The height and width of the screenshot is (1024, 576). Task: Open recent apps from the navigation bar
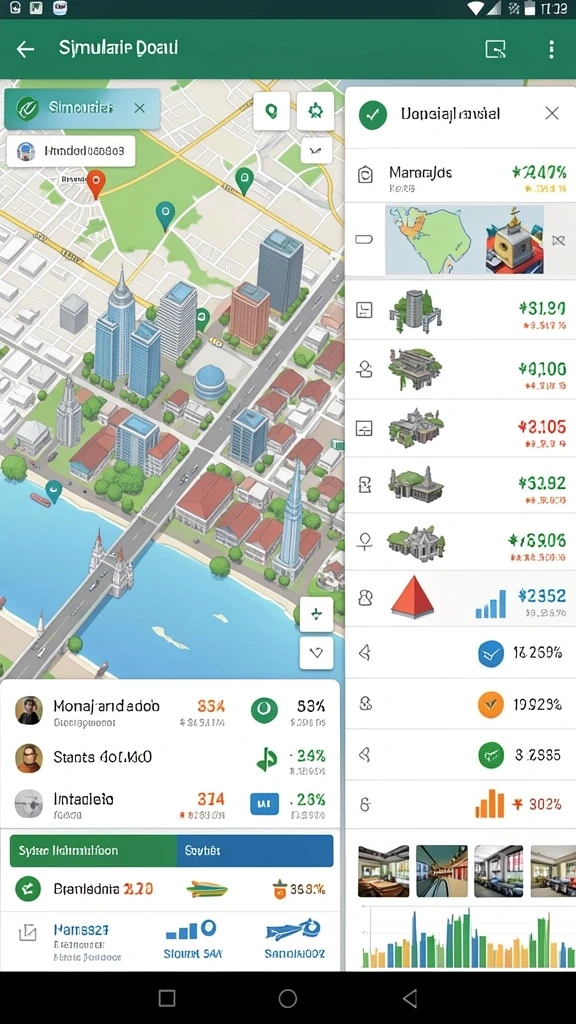click(x=167, y=998)
